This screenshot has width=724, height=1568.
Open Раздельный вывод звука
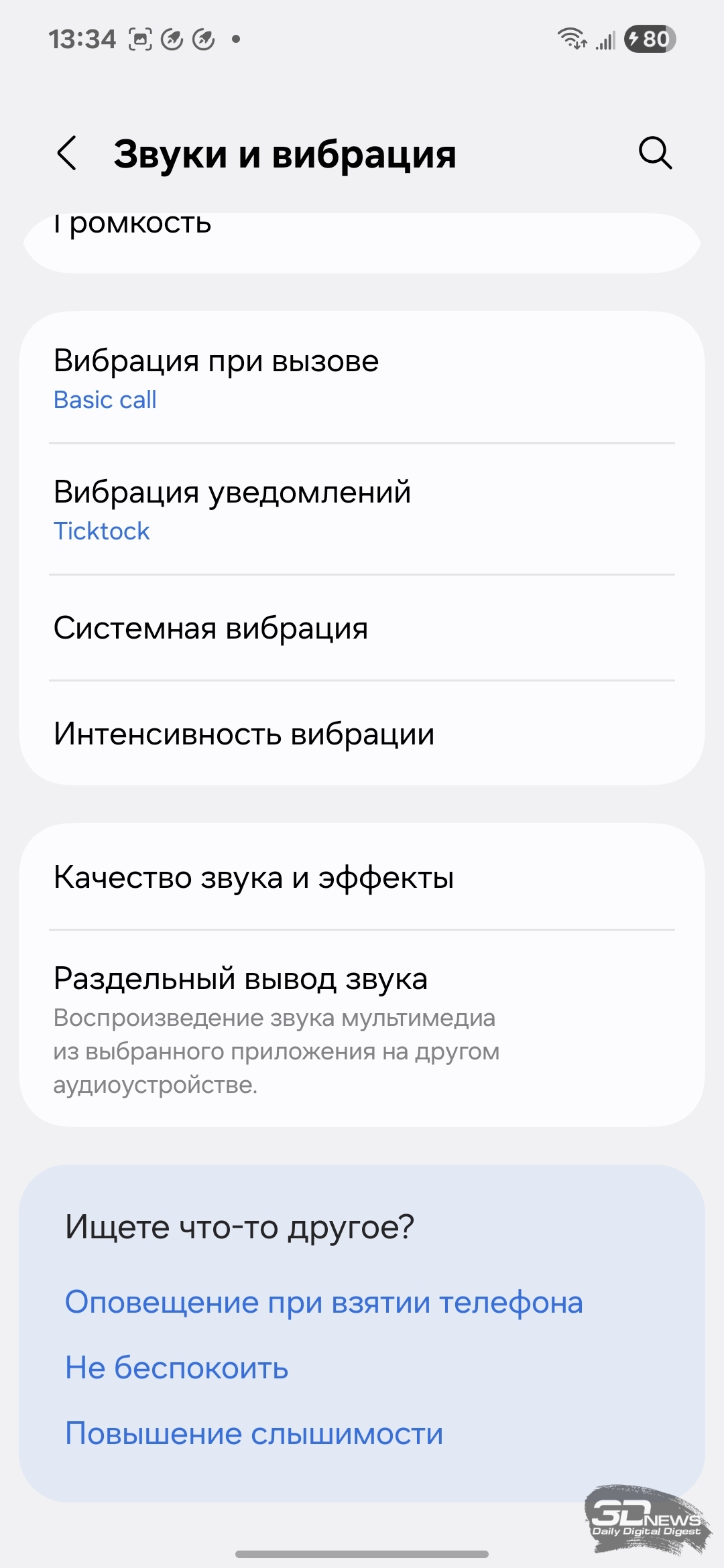point(362,1029)
